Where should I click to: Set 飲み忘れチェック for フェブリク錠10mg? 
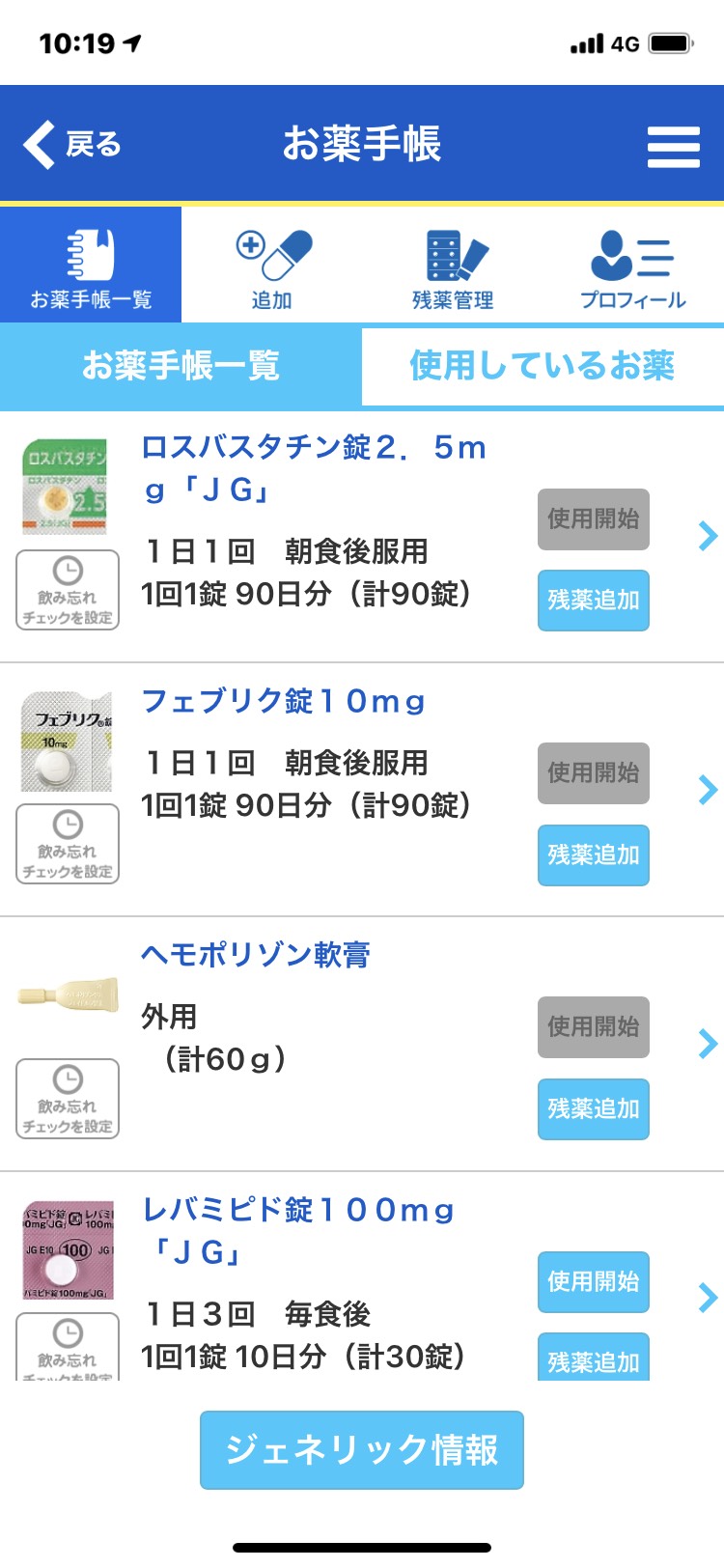click(68, 844)
